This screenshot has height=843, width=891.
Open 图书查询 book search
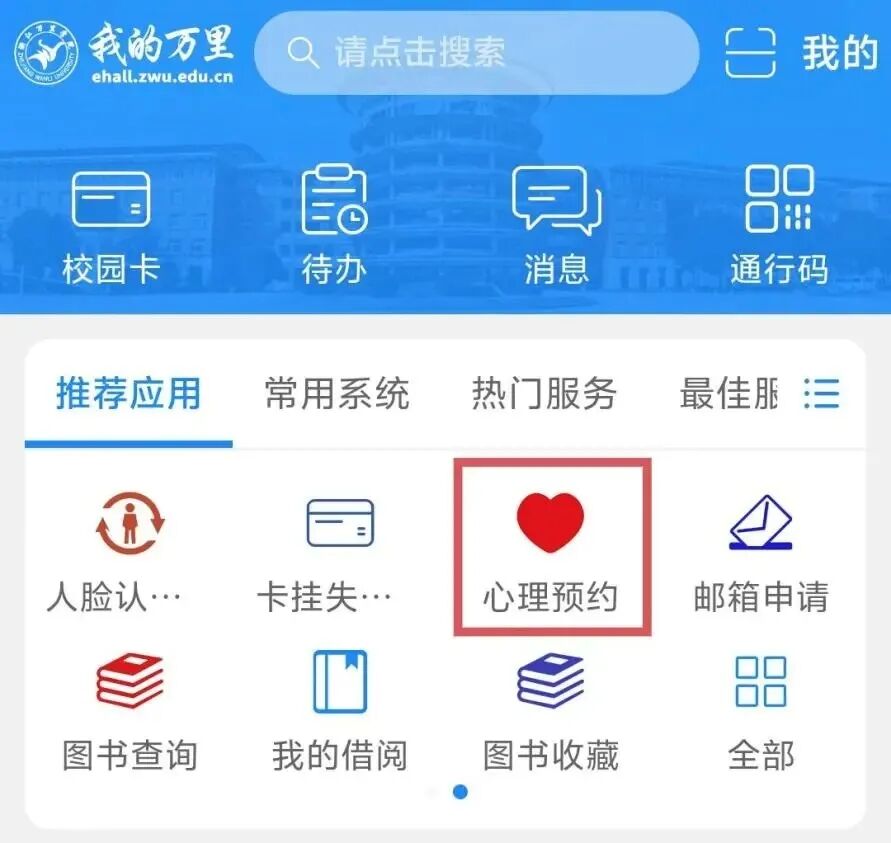[x=129, y=710]
